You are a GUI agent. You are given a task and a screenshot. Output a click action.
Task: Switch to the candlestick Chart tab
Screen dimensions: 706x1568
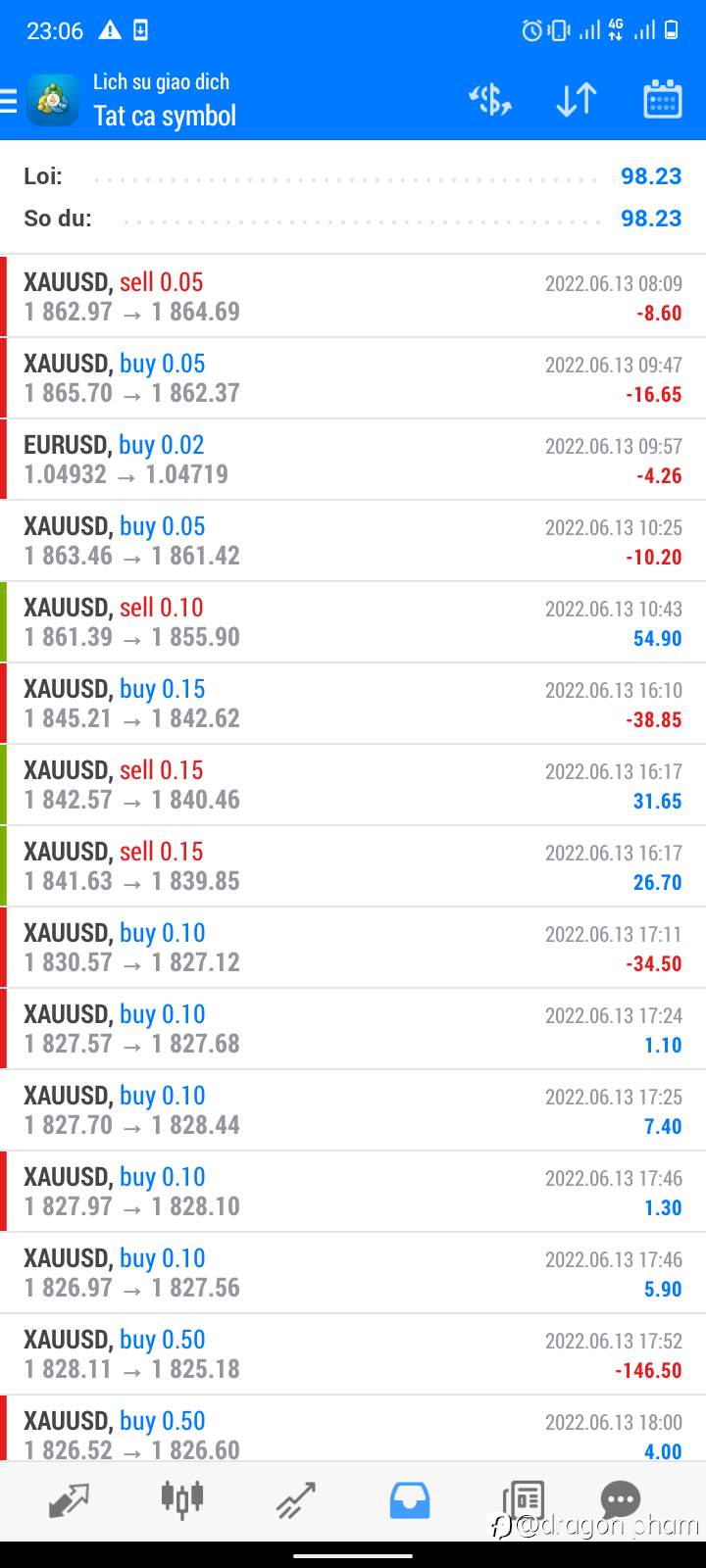click(x=181, y=1499)
